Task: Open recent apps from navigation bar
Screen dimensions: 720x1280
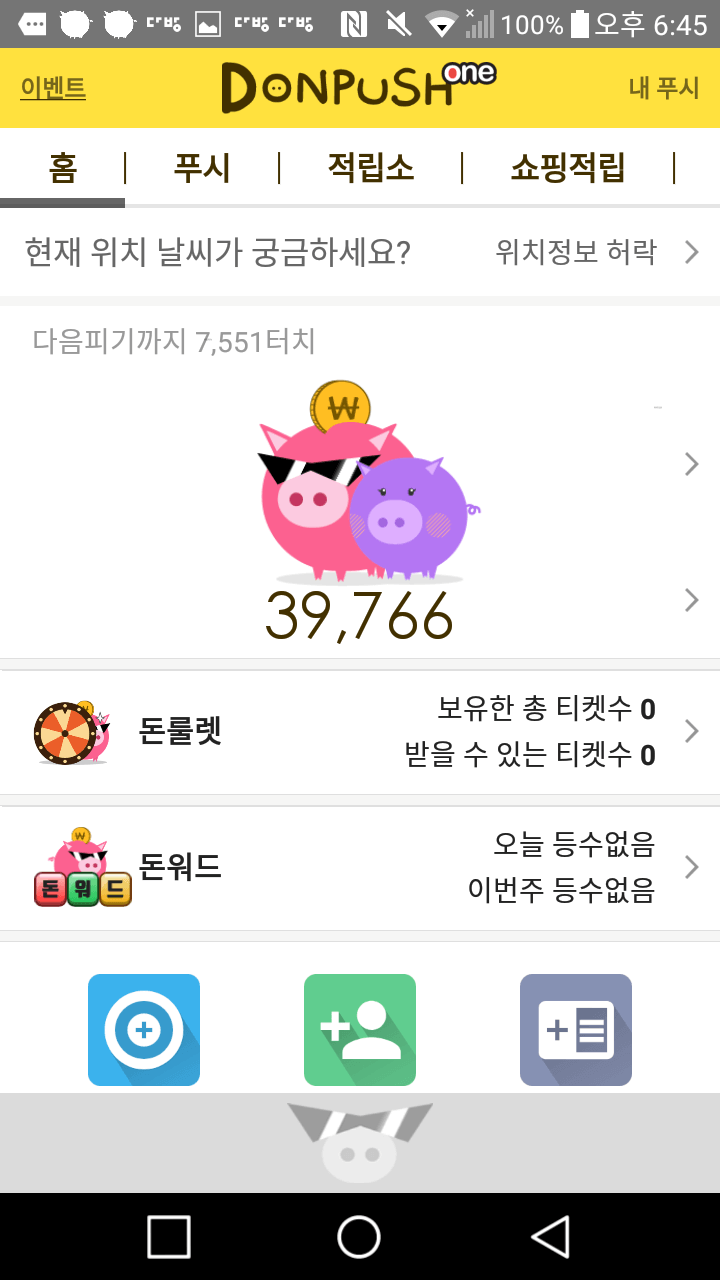Action: point(169,1237)
